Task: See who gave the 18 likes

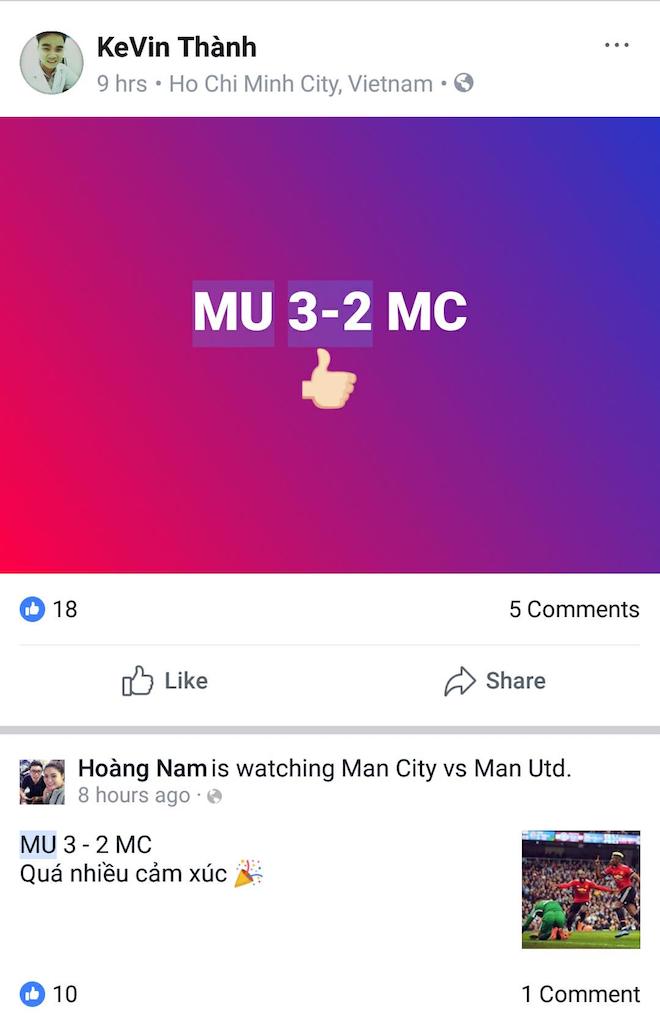Action: [49, 609]
